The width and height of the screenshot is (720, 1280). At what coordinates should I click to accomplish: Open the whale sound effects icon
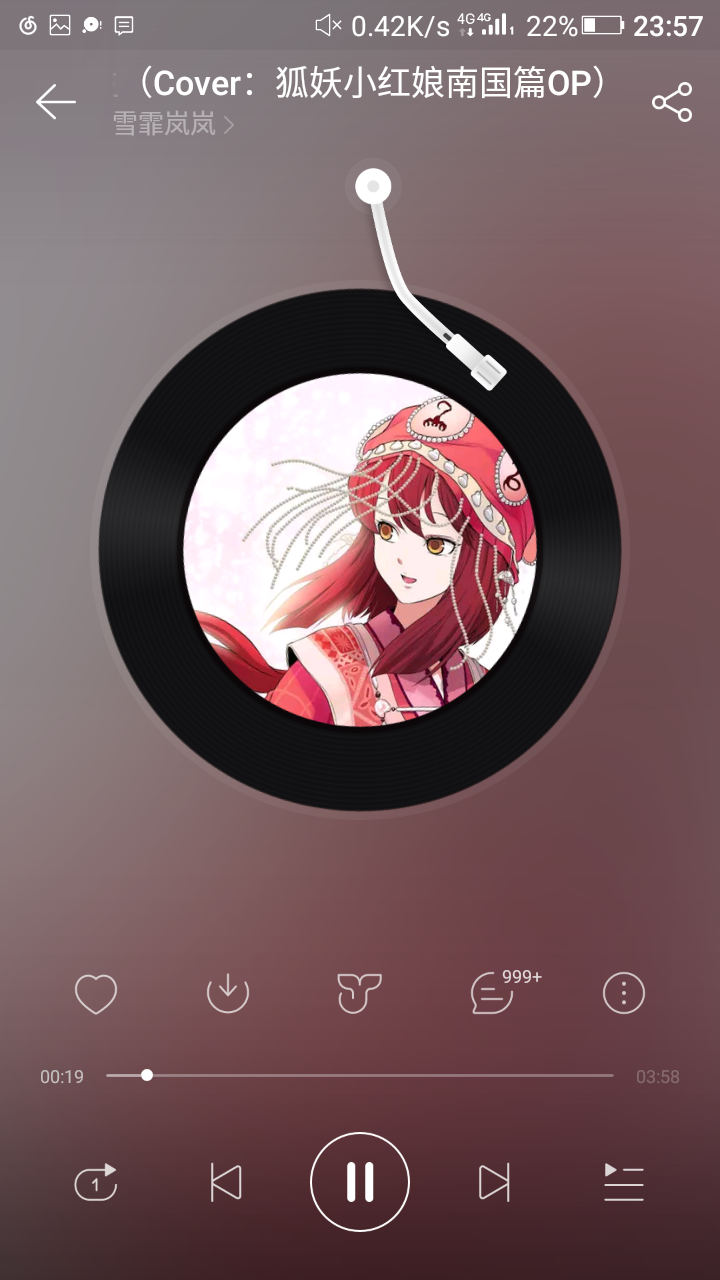pyautogui.click(x=359, y=993)
